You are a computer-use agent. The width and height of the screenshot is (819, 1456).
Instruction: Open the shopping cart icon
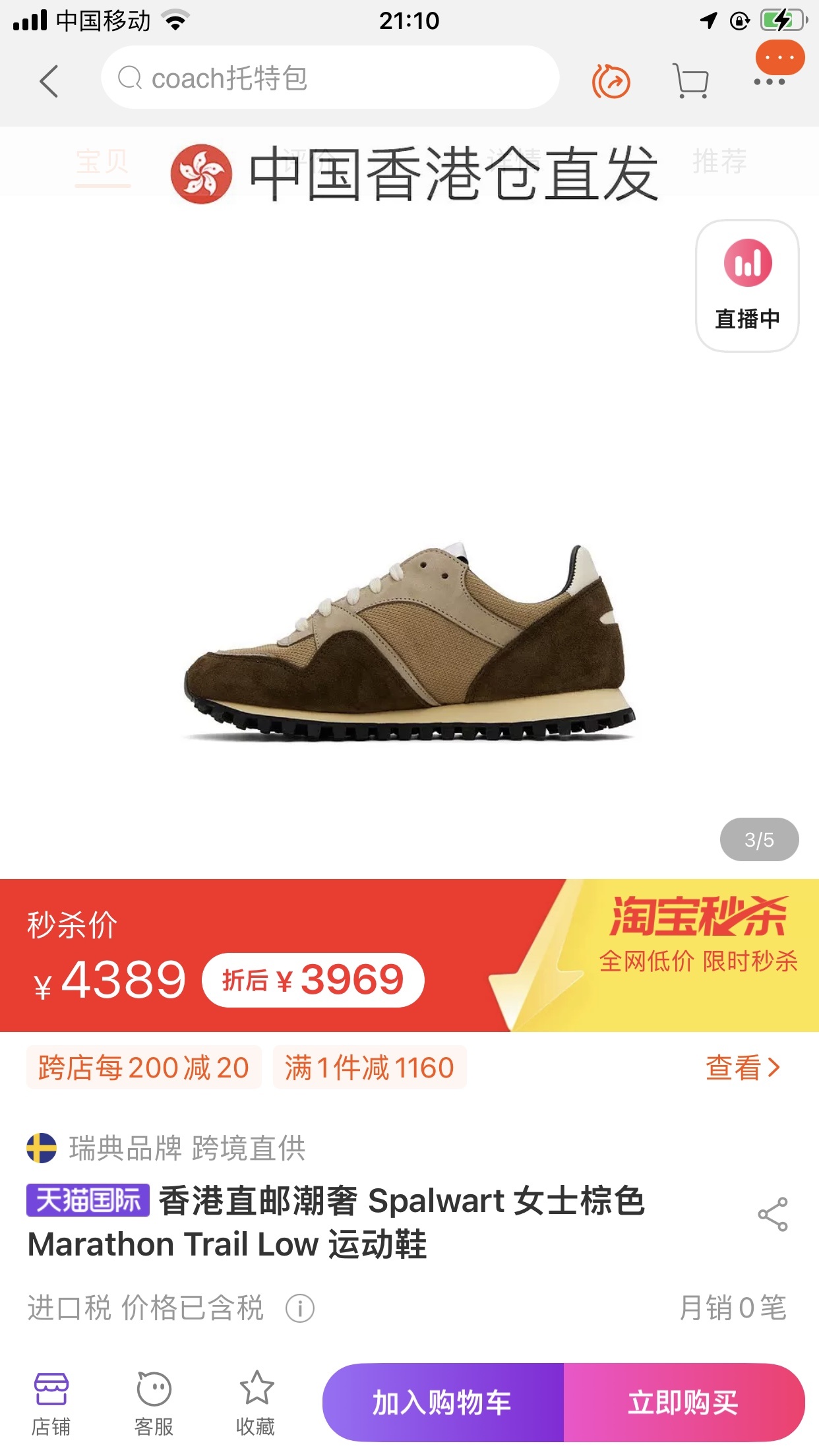[x=691, y=81]
